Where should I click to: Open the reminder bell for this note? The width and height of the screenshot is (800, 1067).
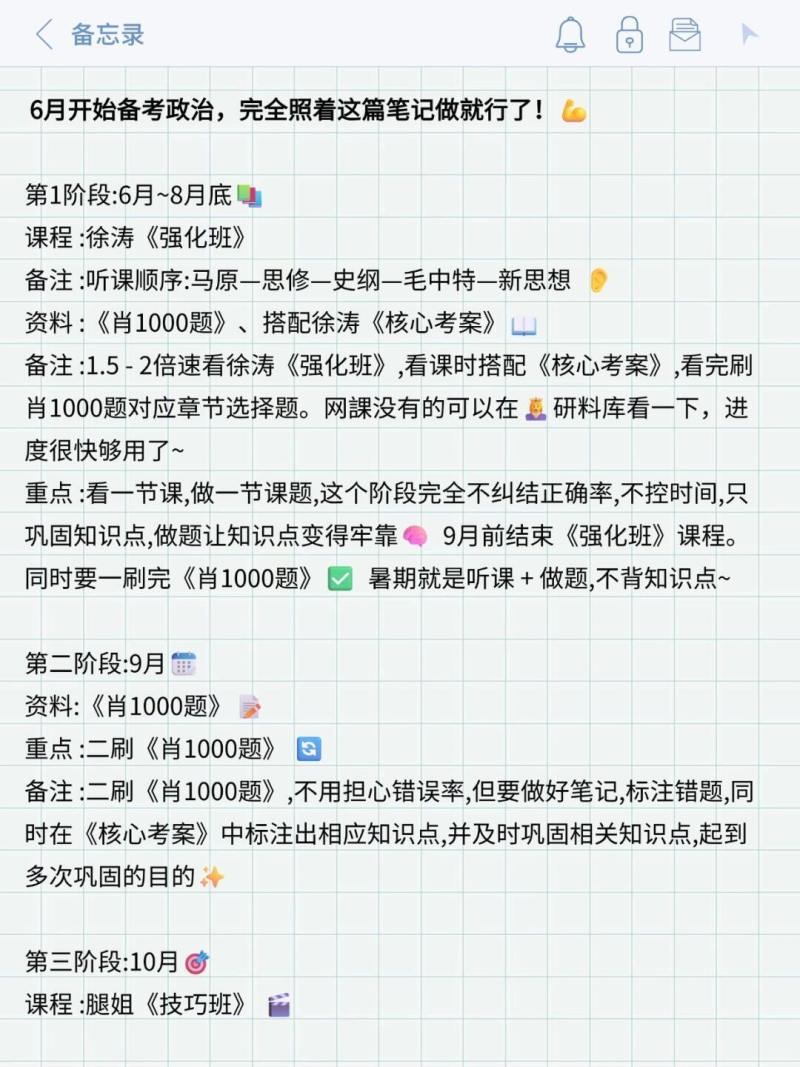point(570,34)
